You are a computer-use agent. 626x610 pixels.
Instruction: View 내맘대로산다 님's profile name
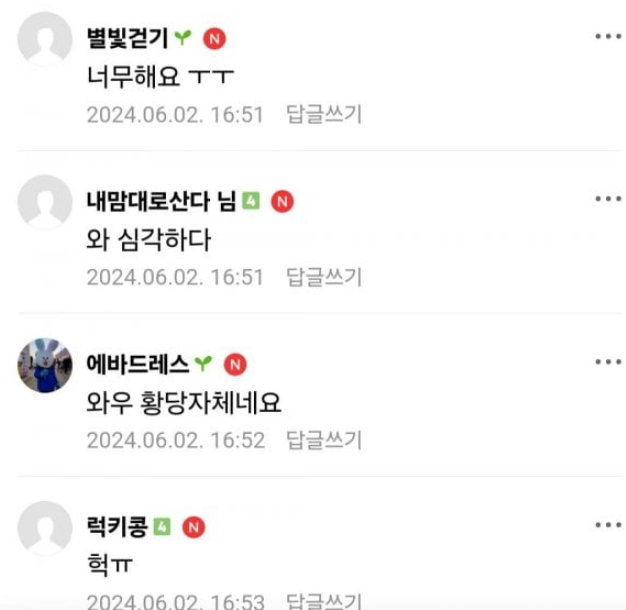pyautogui.click(x=161, y=201)
